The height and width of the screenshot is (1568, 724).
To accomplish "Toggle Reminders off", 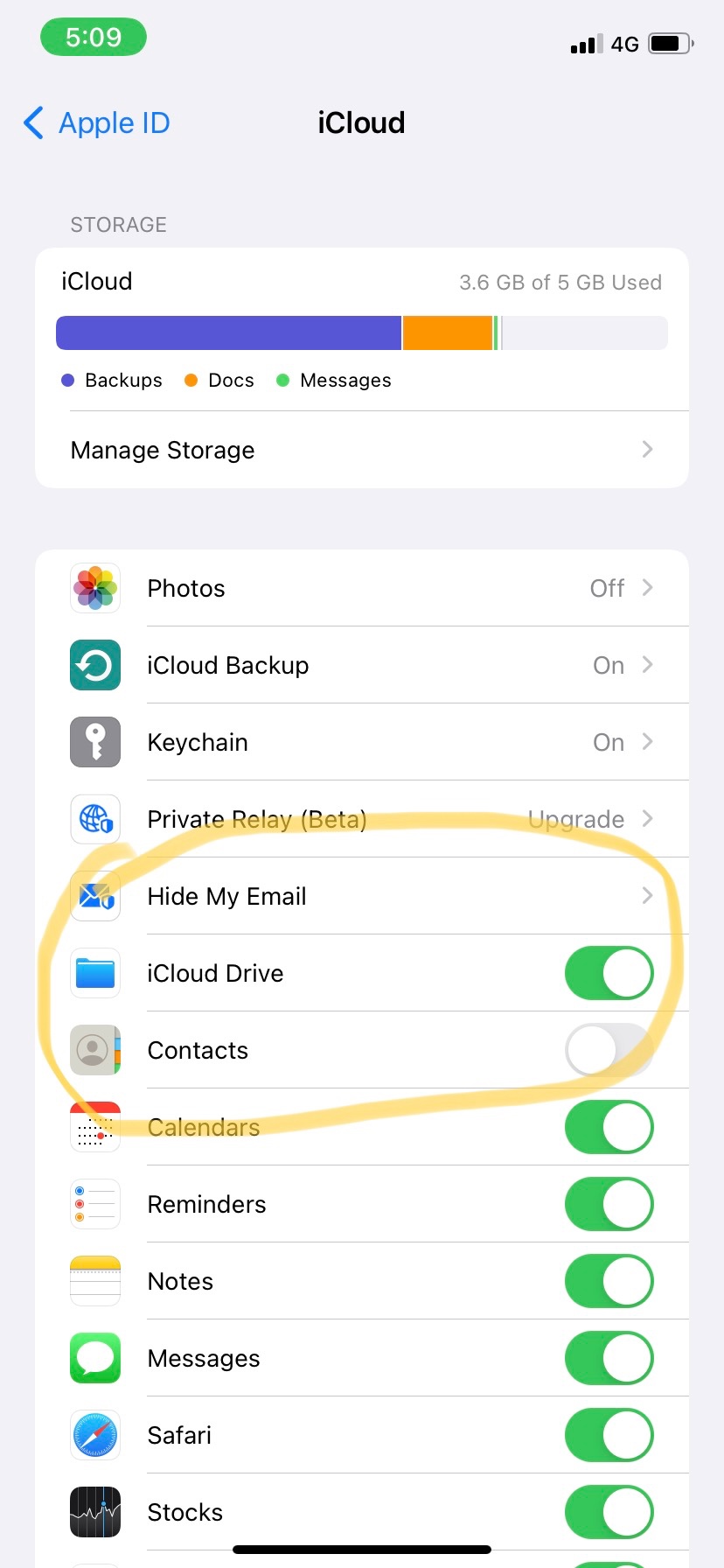I will click(x=609, y=1204).
